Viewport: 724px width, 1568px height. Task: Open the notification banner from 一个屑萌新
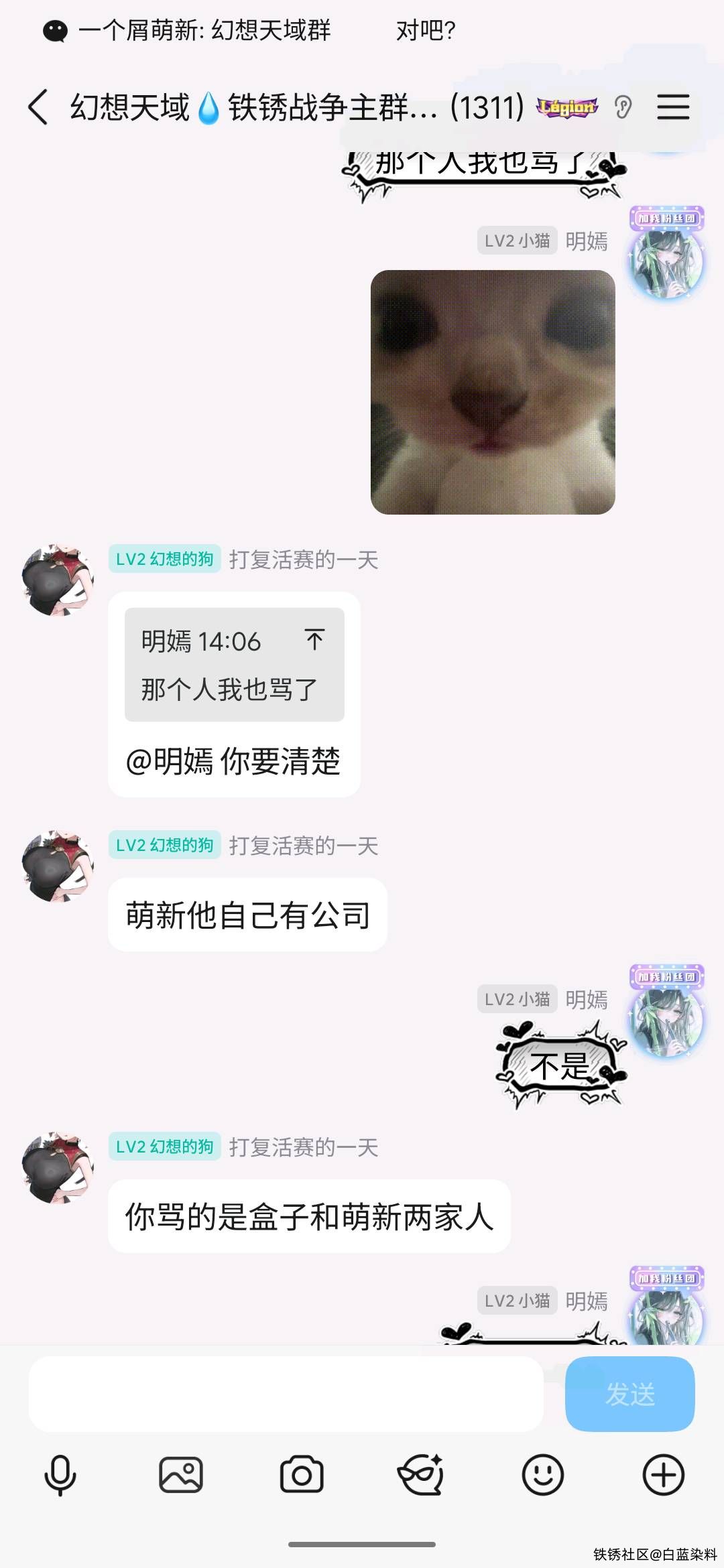point(248,30)
